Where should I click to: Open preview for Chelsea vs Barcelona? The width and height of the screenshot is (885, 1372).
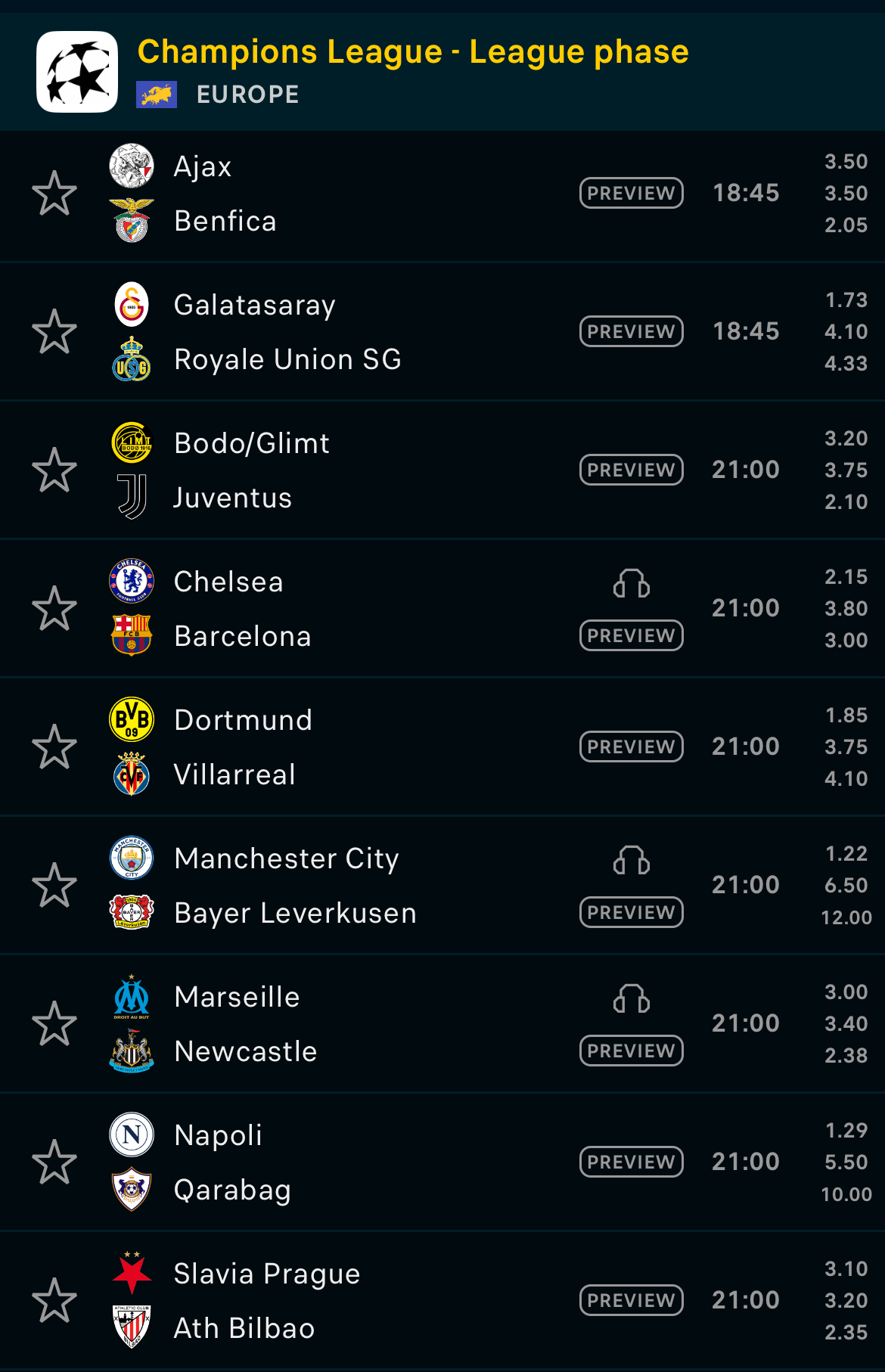(631, 635)
